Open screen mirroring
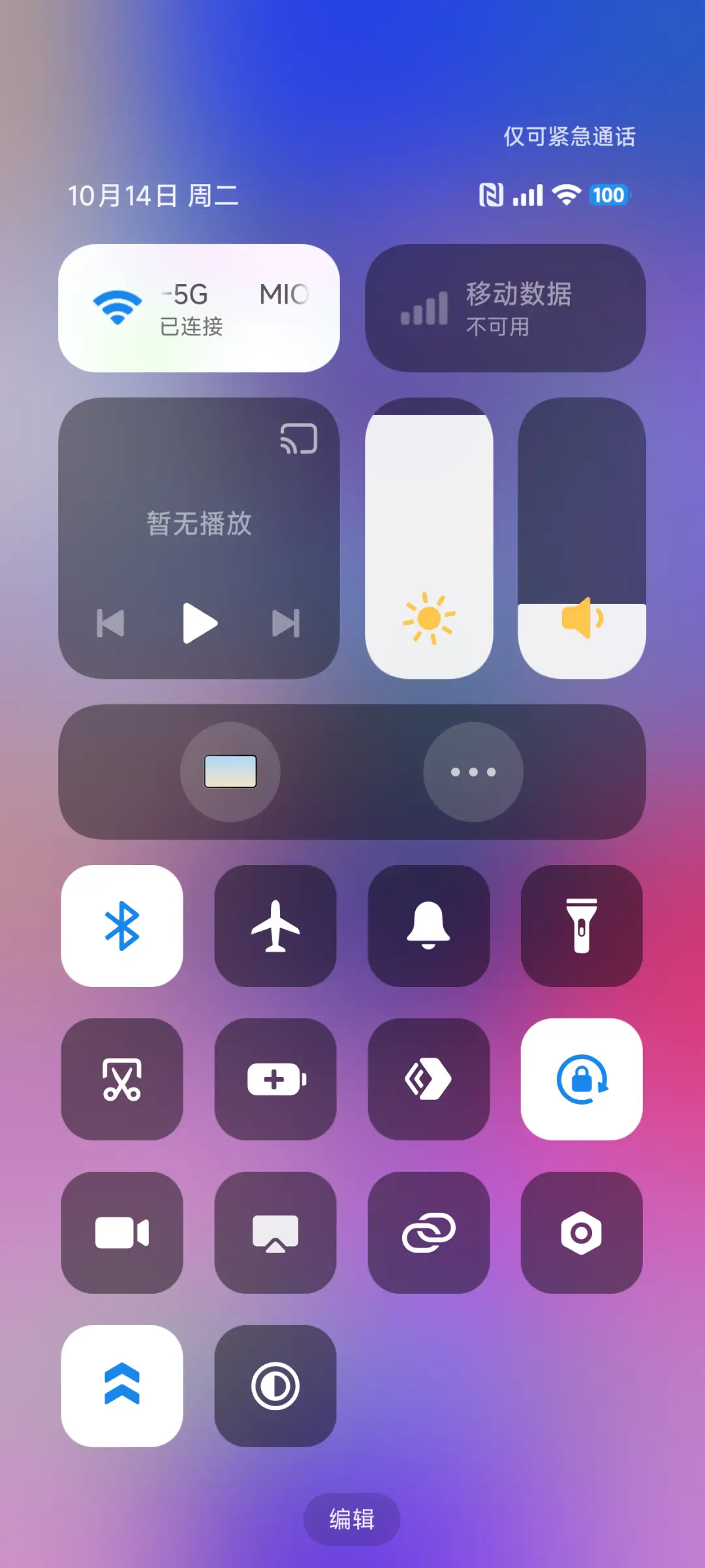Viewport: 705px width, 1568px height. [x=275, y=1234]
